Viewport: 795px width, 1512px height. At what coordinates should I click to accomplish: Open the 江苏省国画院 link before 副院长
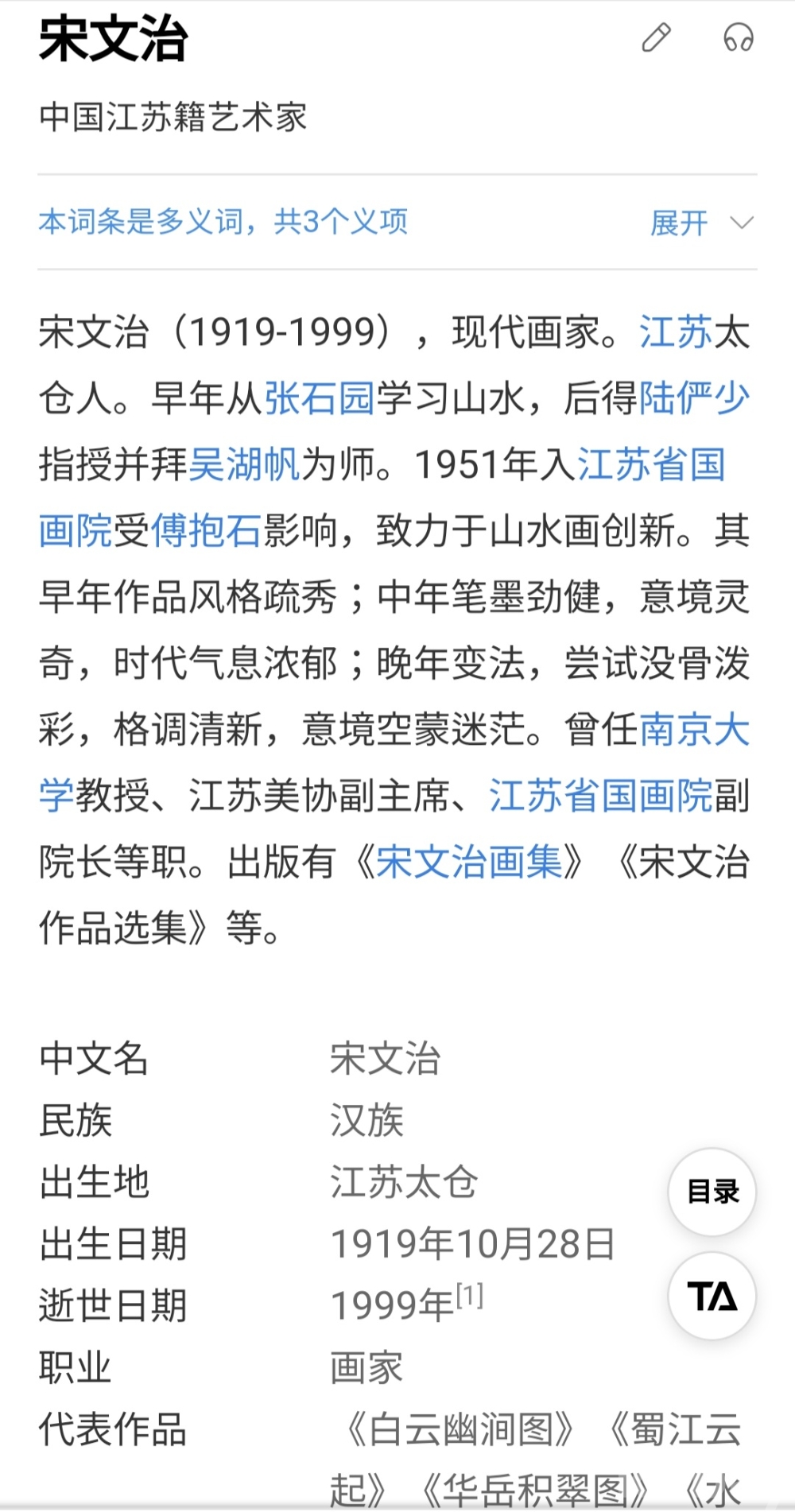click(x=601, y=796)
